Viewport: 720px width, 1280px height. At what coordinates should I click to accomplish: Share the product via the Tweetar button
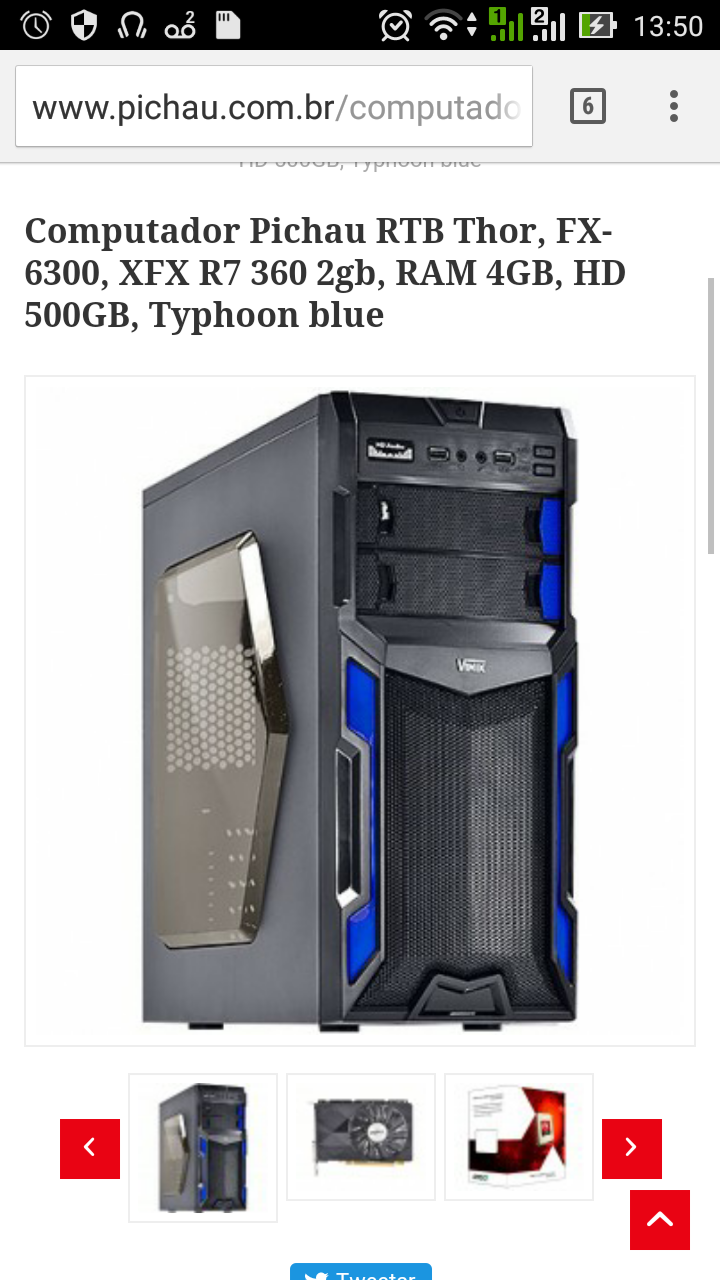361,1272
